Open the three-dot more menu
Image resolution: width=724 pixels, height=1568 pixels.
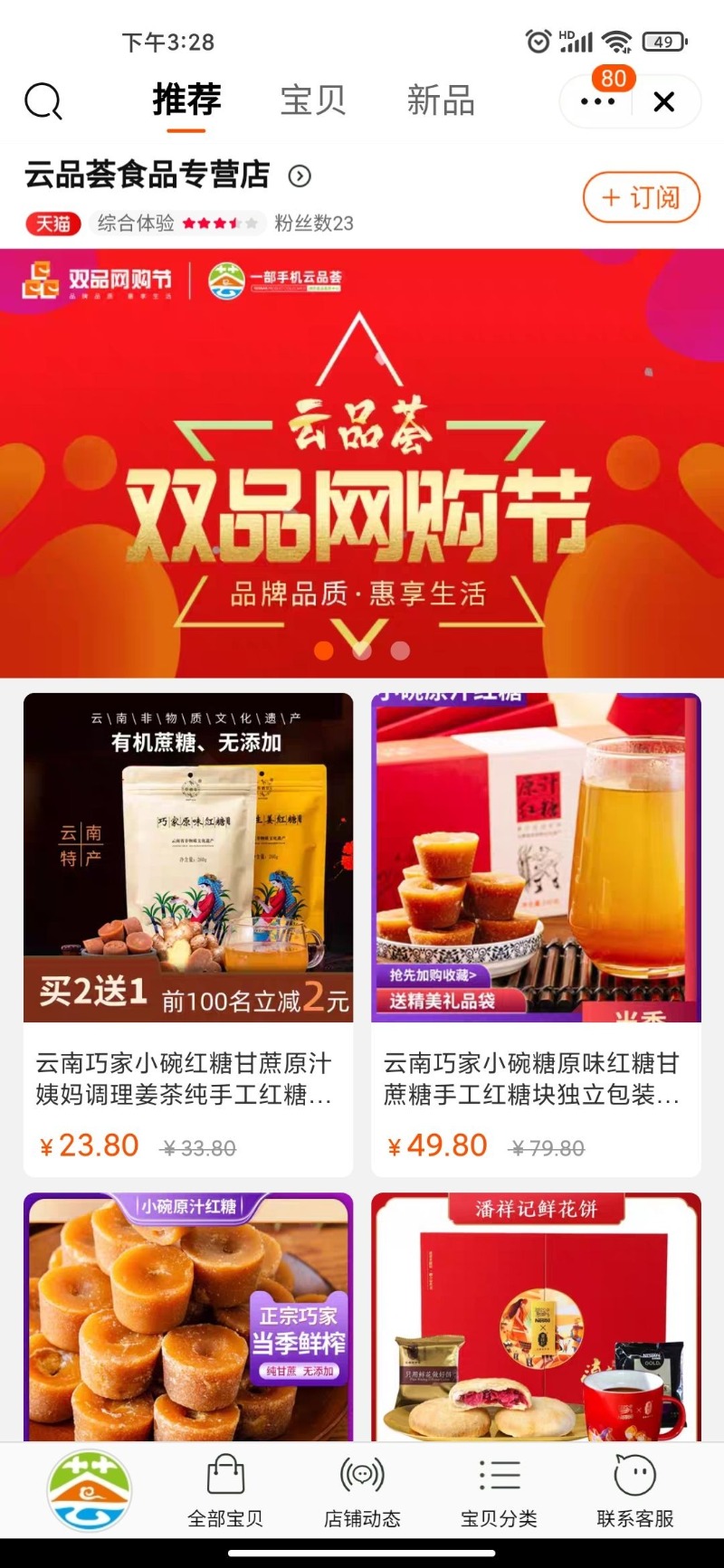(x=597, y=101)
